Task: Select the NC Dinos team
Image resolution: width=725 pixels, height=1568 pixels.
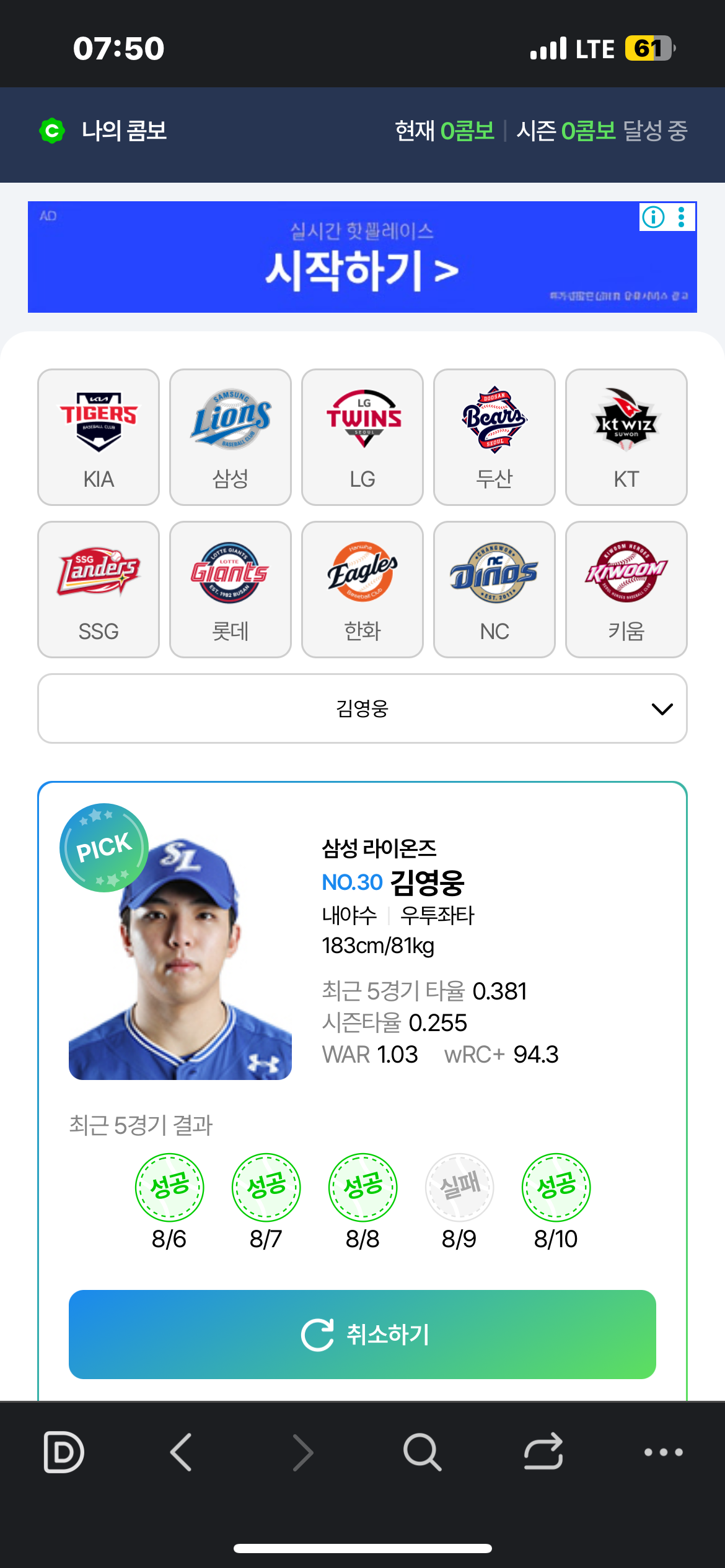Action: coord(494,590)
